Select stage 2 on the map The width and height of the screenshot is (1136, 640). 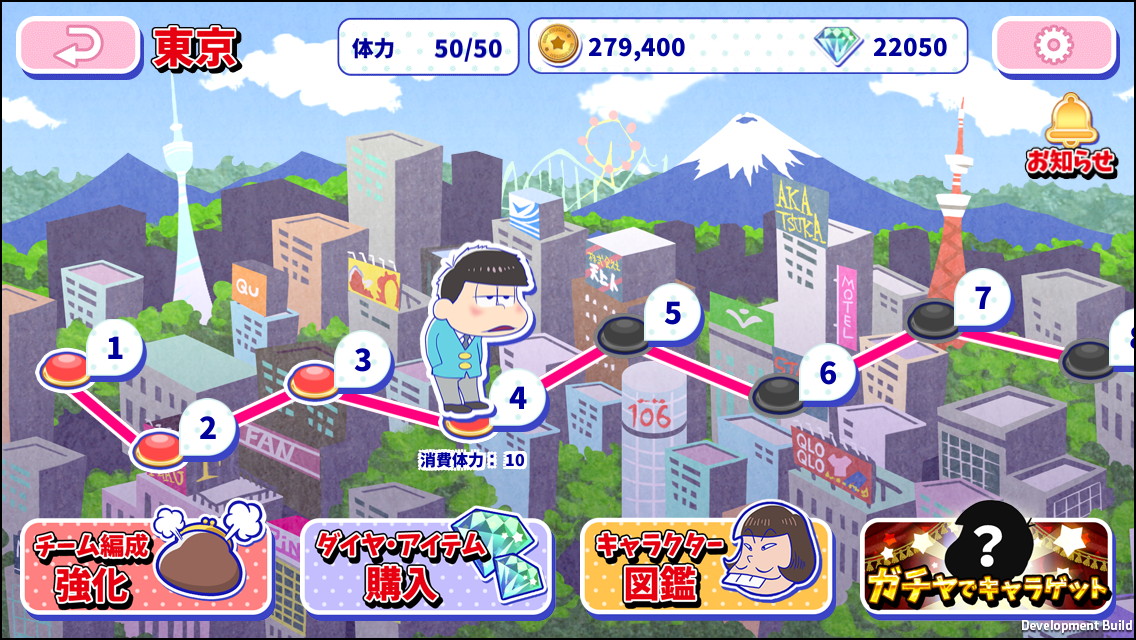click(158, 447)
